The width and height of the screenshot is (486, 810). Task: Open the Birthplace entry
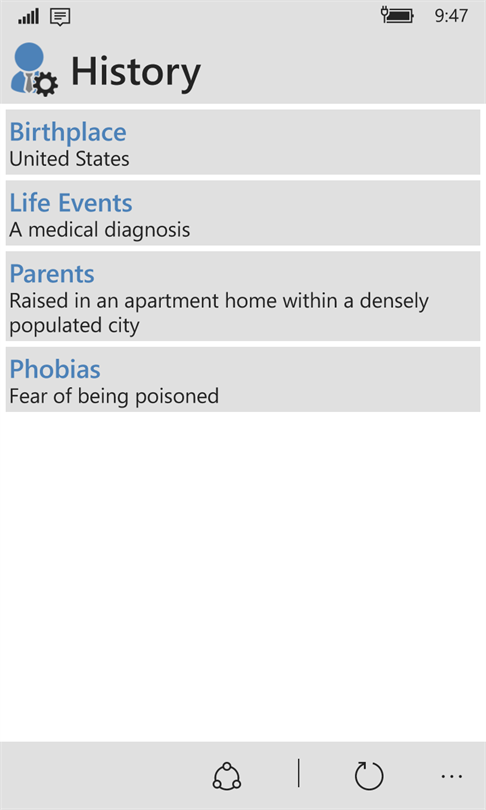[x=243, y=142]
